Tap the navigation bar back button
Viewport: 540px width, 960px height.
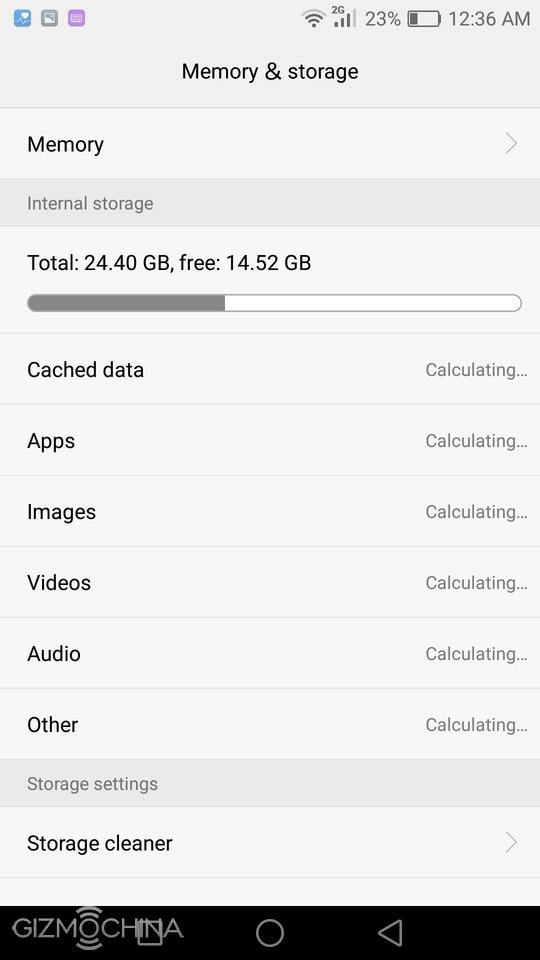click(x=390, y=933)
